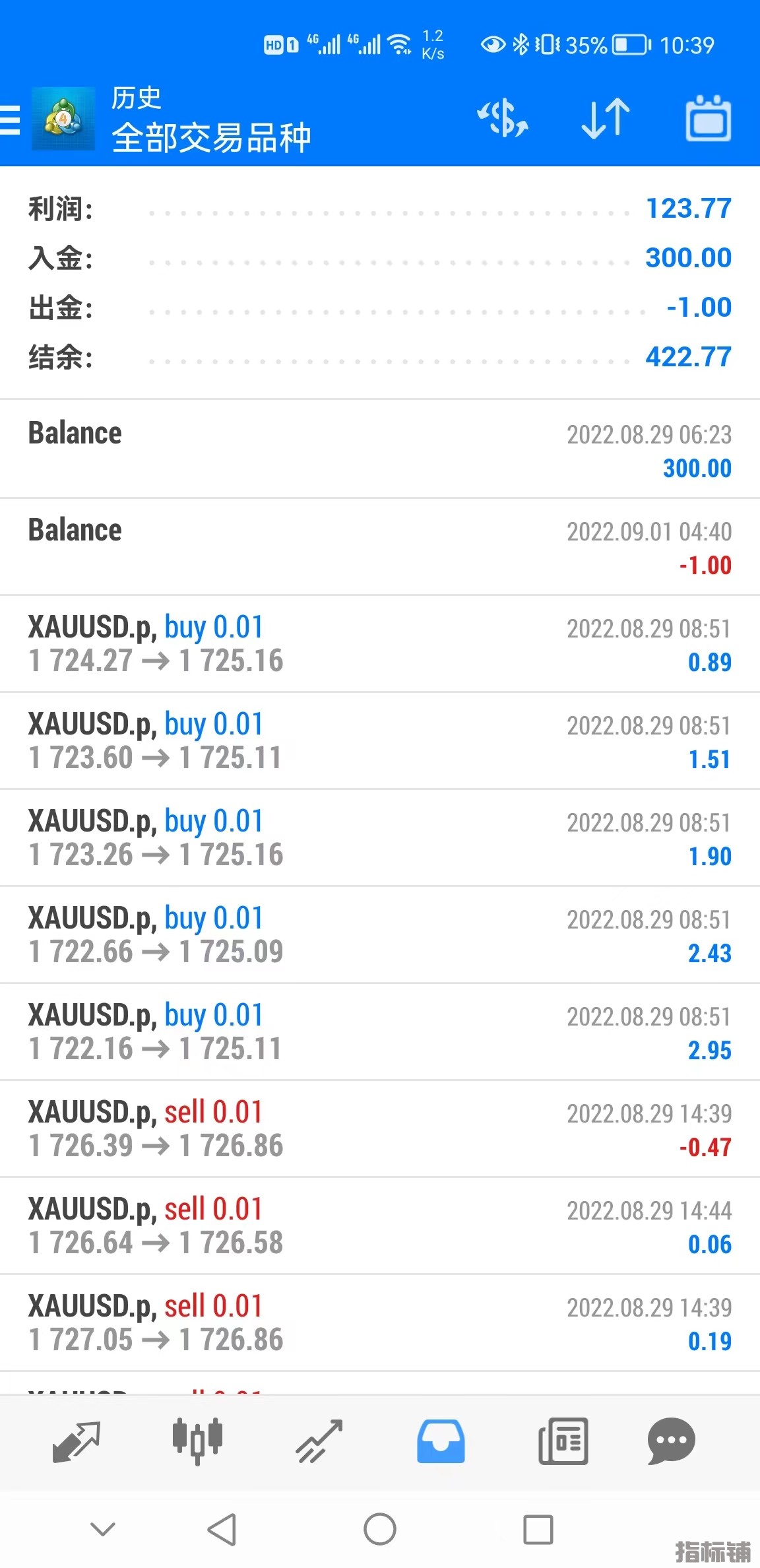Expand the buy trade opened at 1 724.27
Screen dimensions: 760x1568
(x=380, y=644)
